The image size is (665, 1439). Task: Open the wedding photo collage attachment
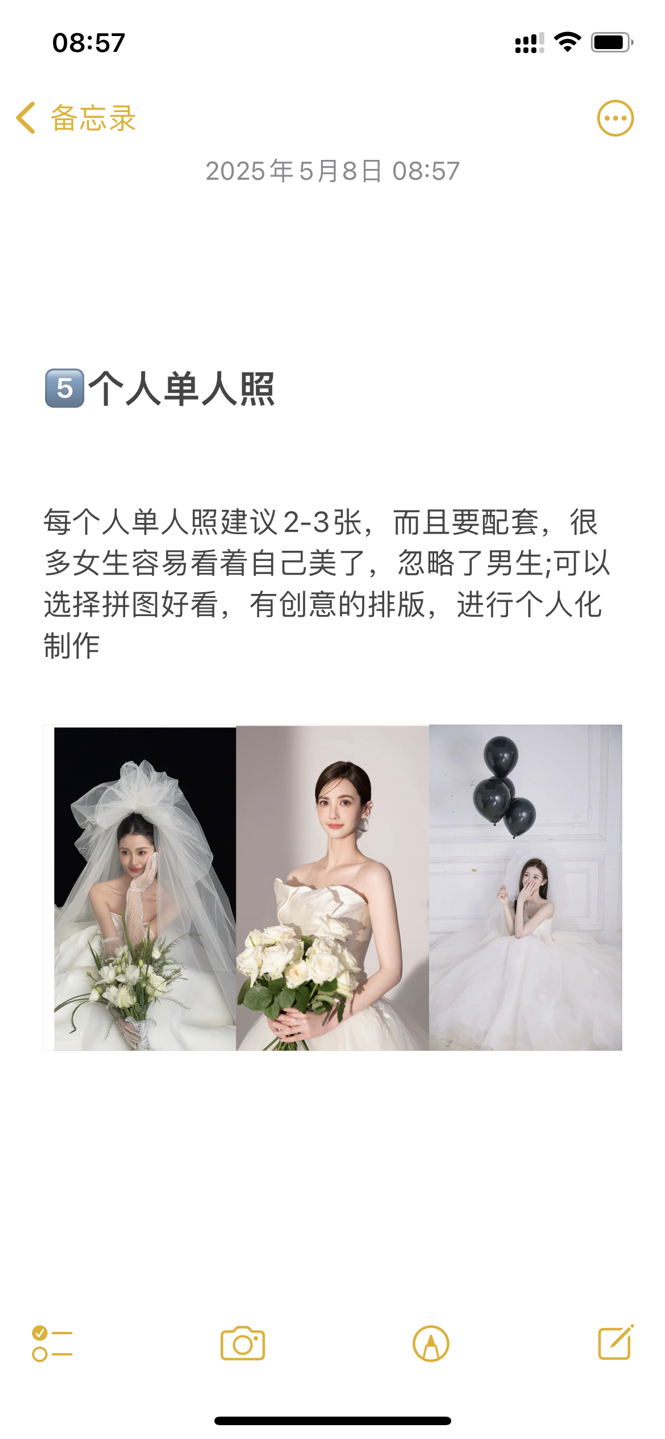(333, 887)
